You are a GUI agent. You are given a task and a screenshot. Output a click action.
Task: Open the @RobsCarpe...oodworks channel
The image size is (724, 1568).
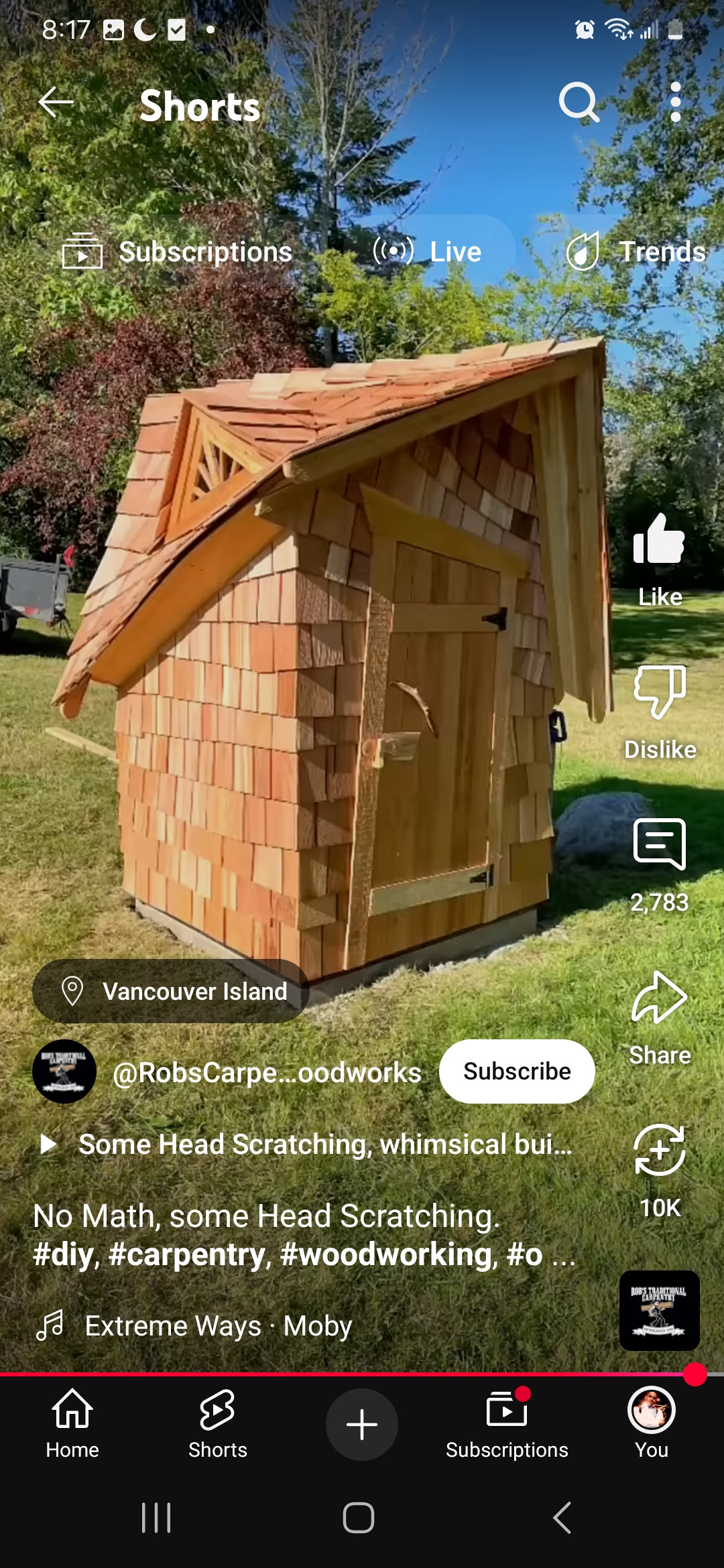point(267,1072)
